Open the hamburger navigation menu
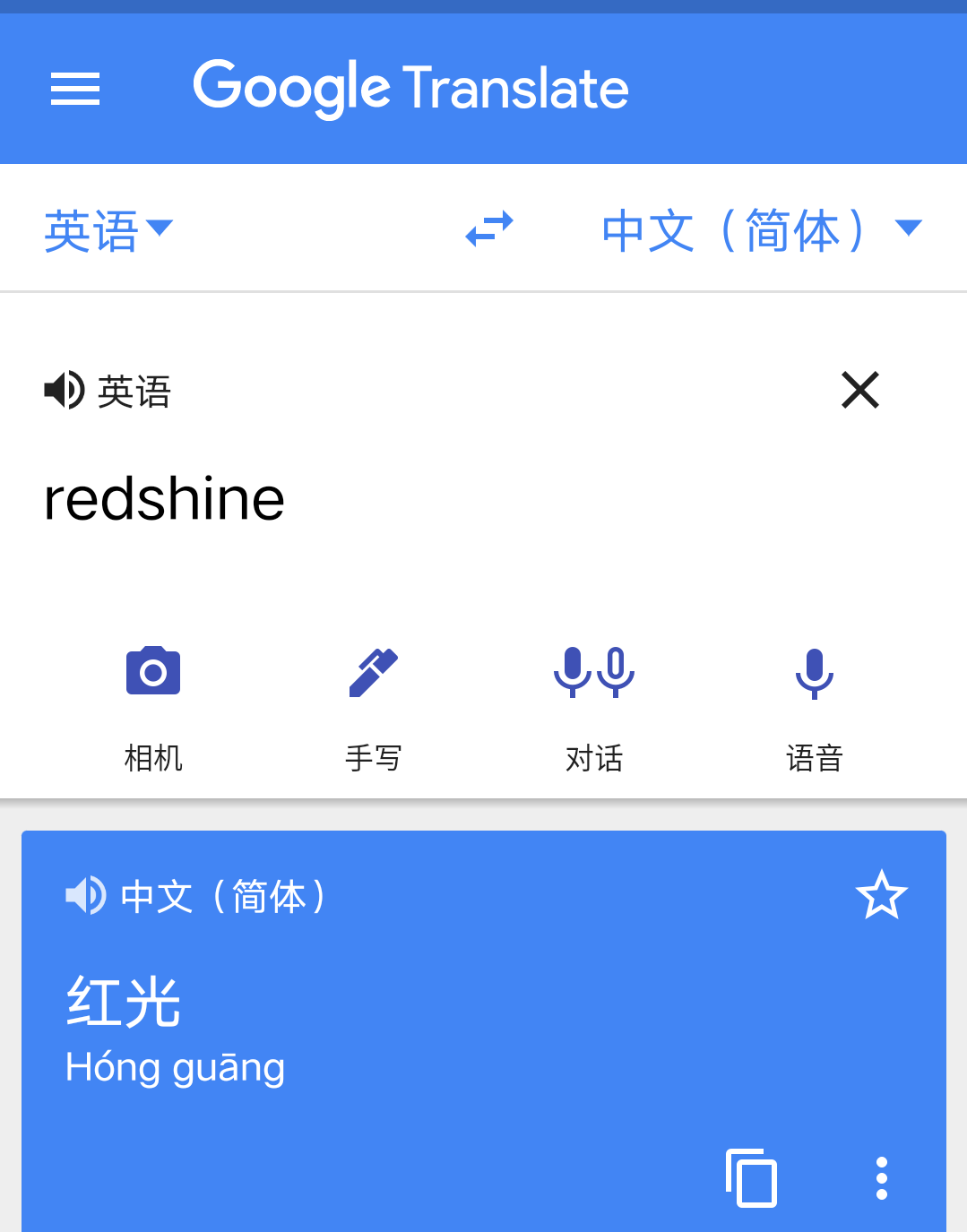Screen dimensions: 967x1232 (x=75, y=89)
